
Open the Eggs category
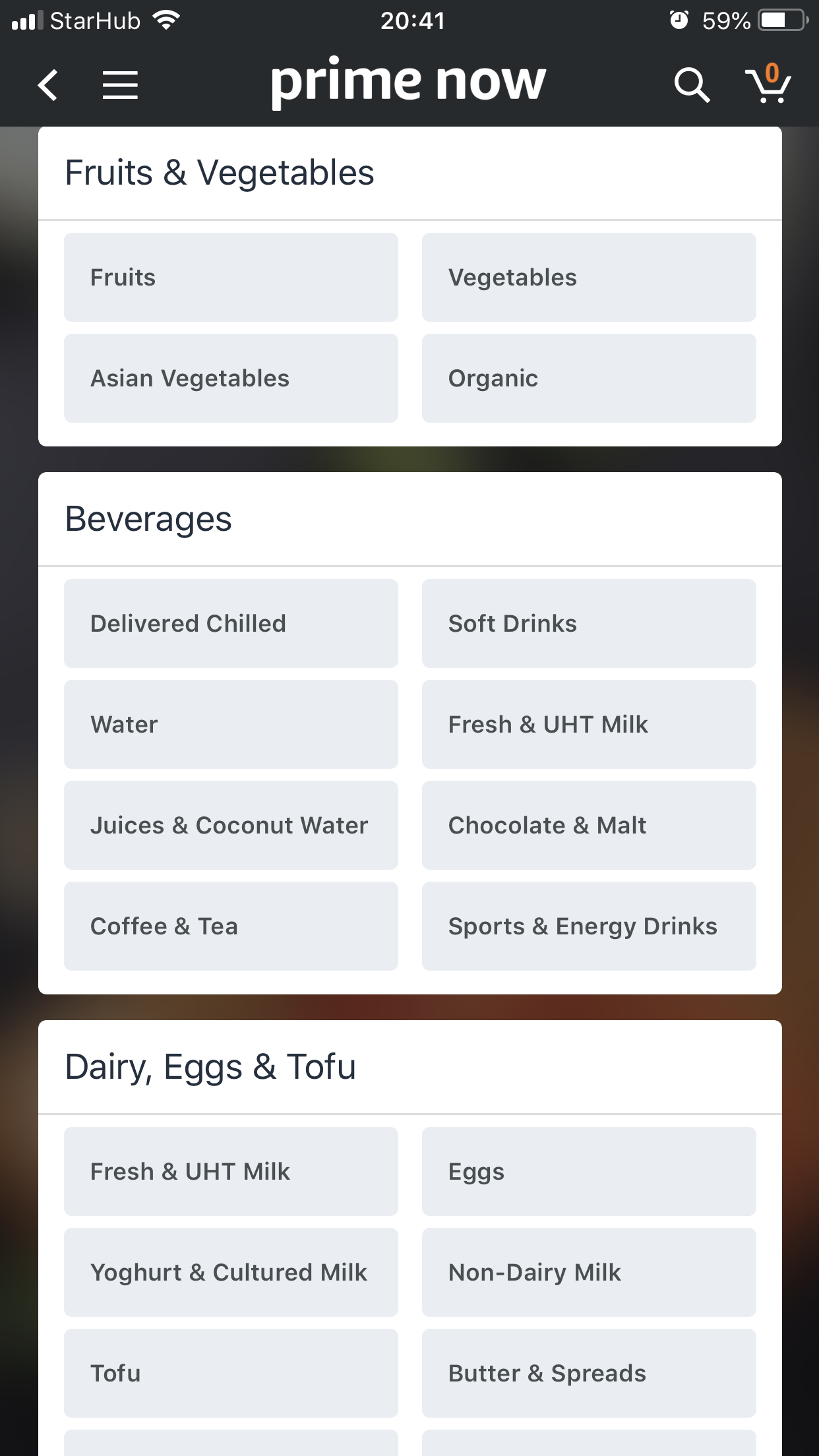tap(589, 1171)
